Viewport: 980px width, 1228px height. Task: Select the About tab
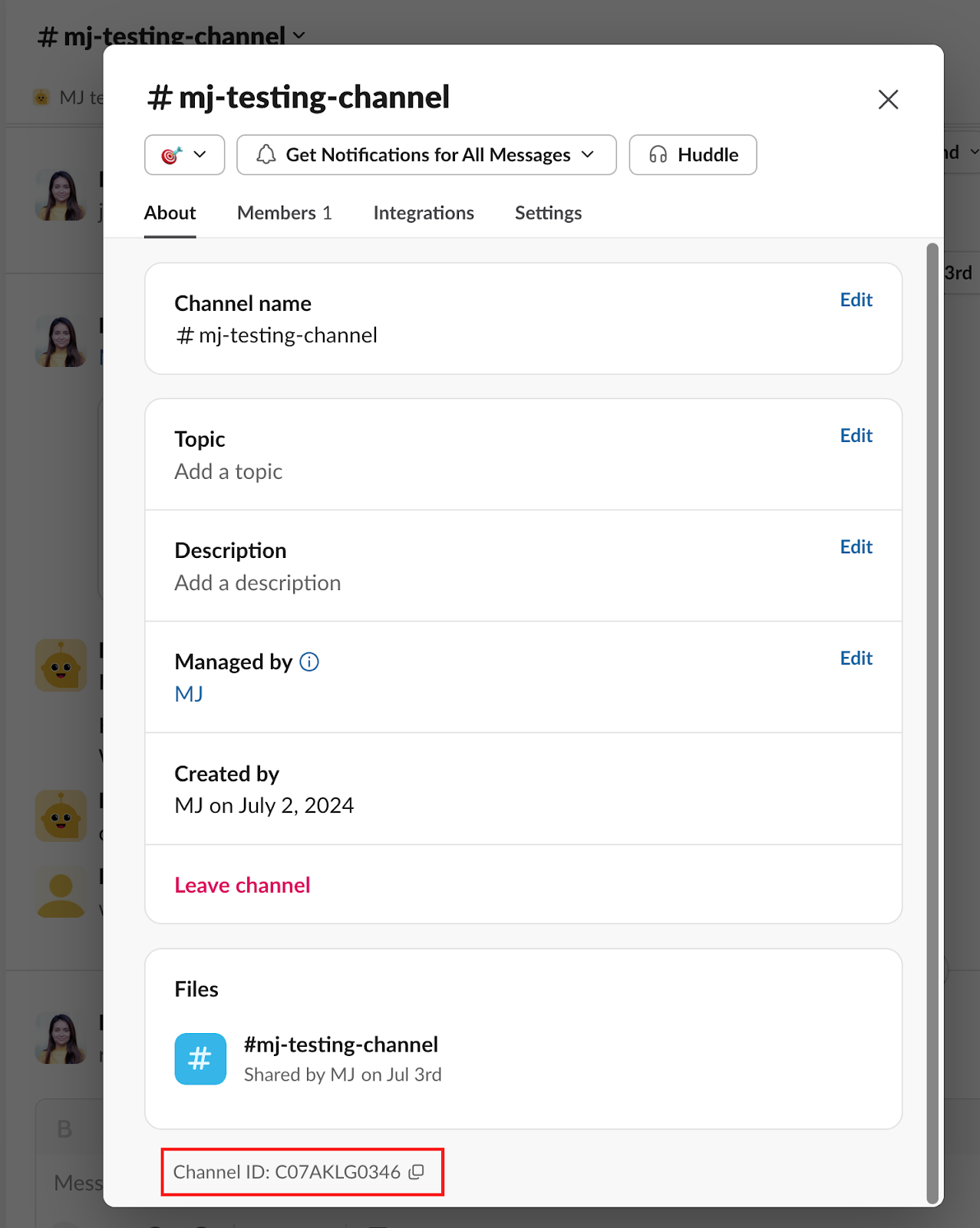170,213
